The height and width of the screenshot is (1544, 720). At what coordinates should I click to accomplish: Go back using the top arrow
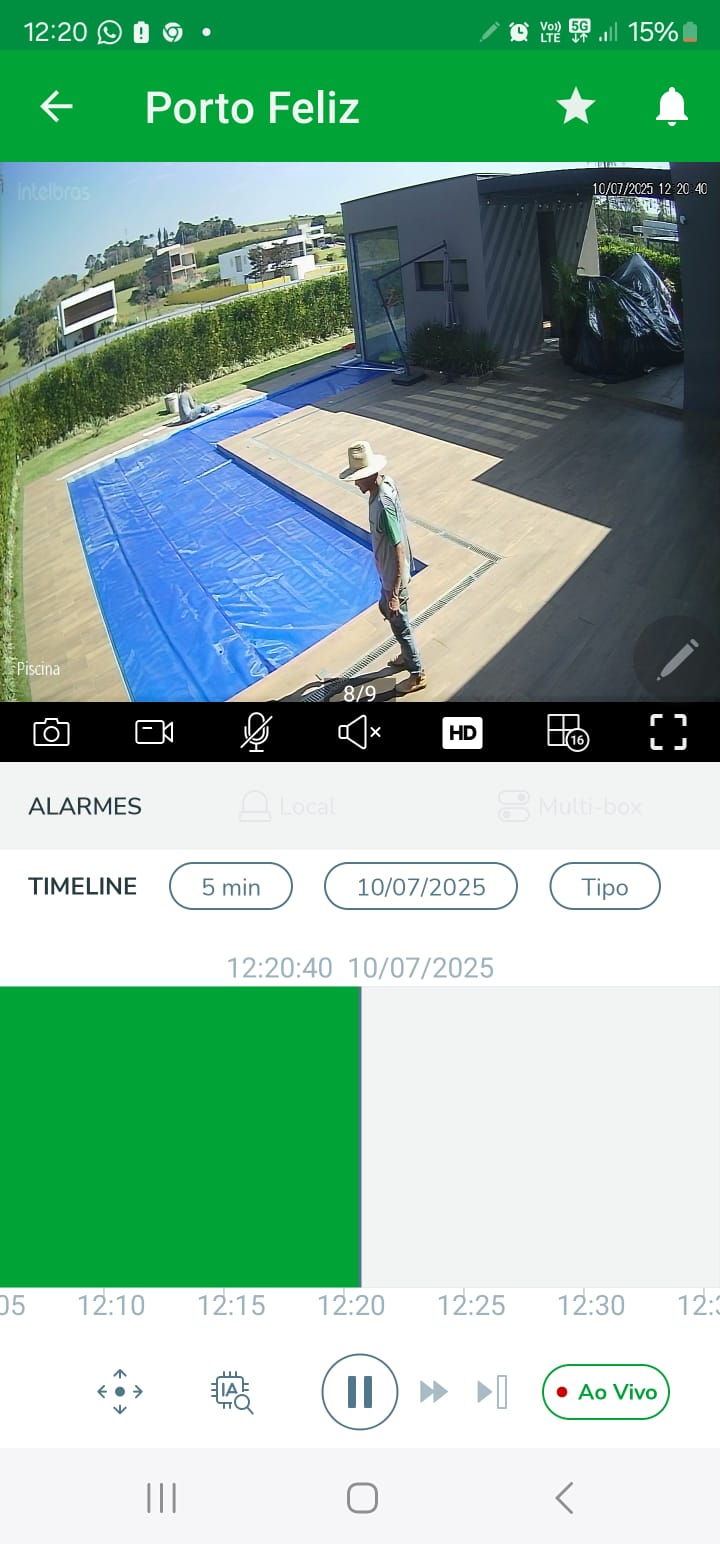56,107
